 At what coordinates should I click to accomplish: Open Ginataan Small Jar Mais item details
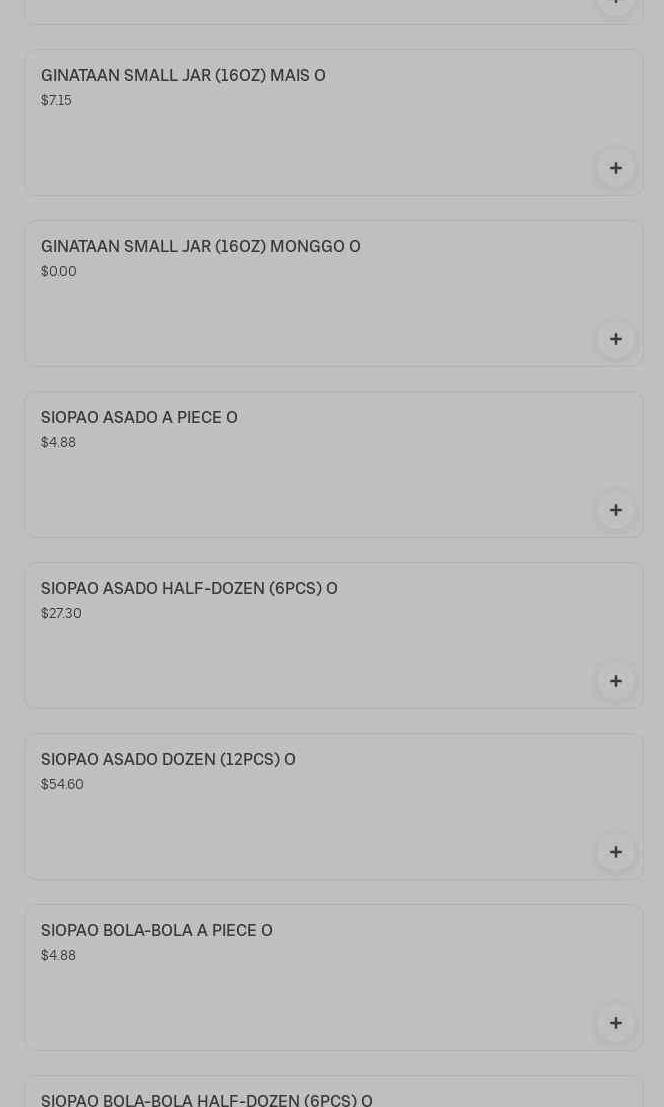pos(183,76)
